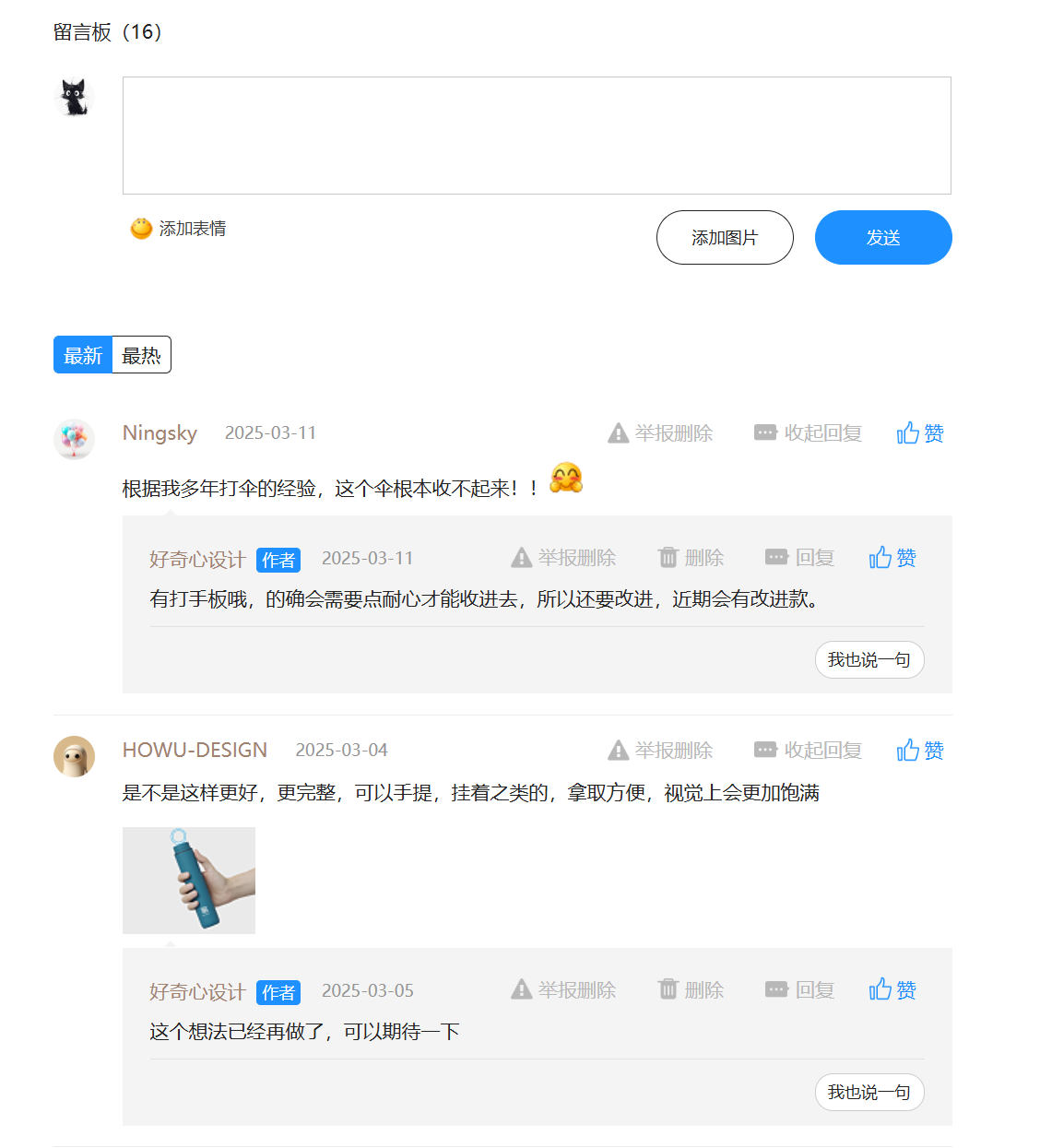Open HOWU-DESIGN's profile name
The height and width of the screenshot is (1148, 1040).
tap(195, 751)
